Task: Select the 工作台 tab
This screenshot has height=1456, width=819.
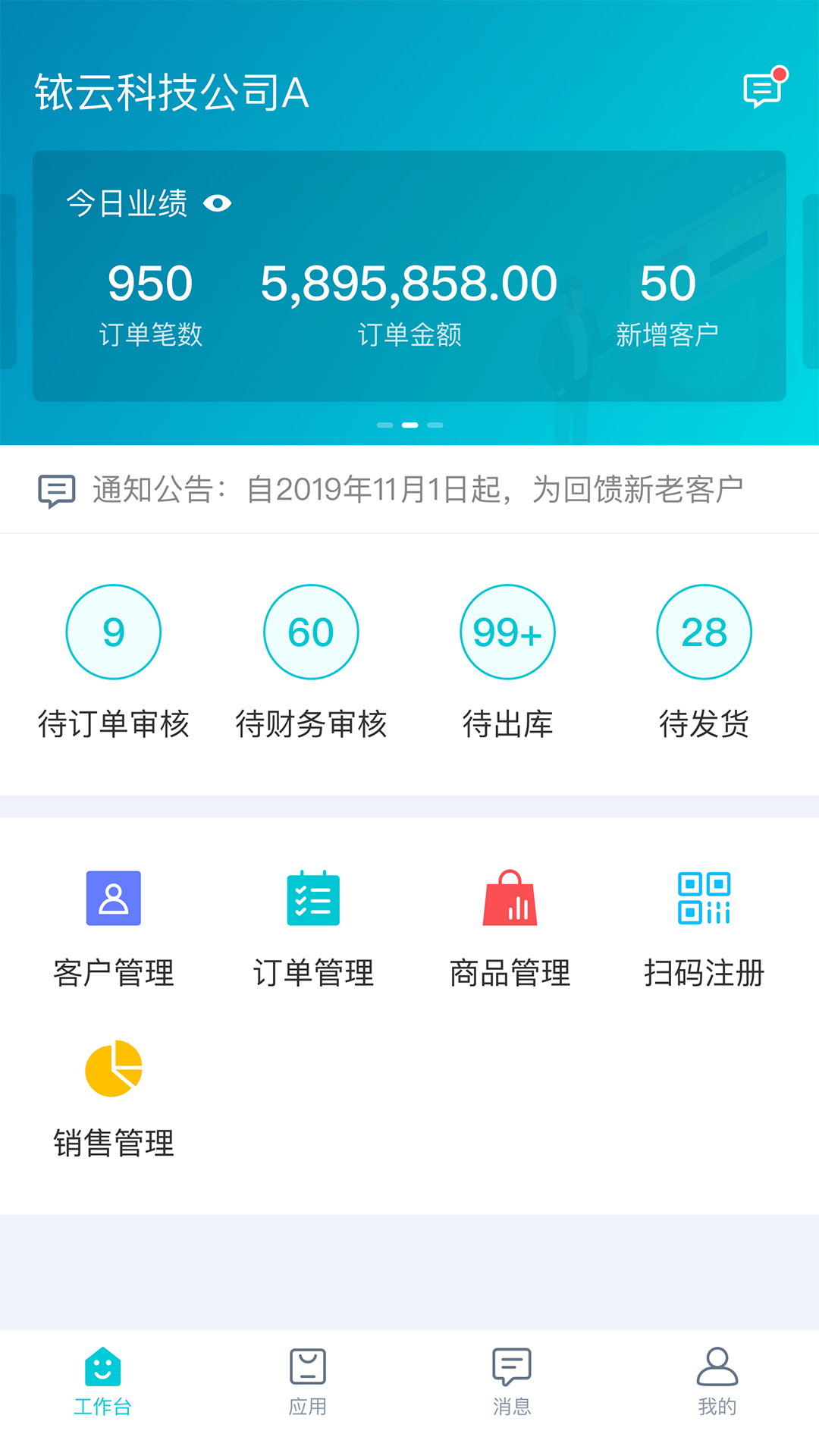Action: click(x=102, y=1382)
